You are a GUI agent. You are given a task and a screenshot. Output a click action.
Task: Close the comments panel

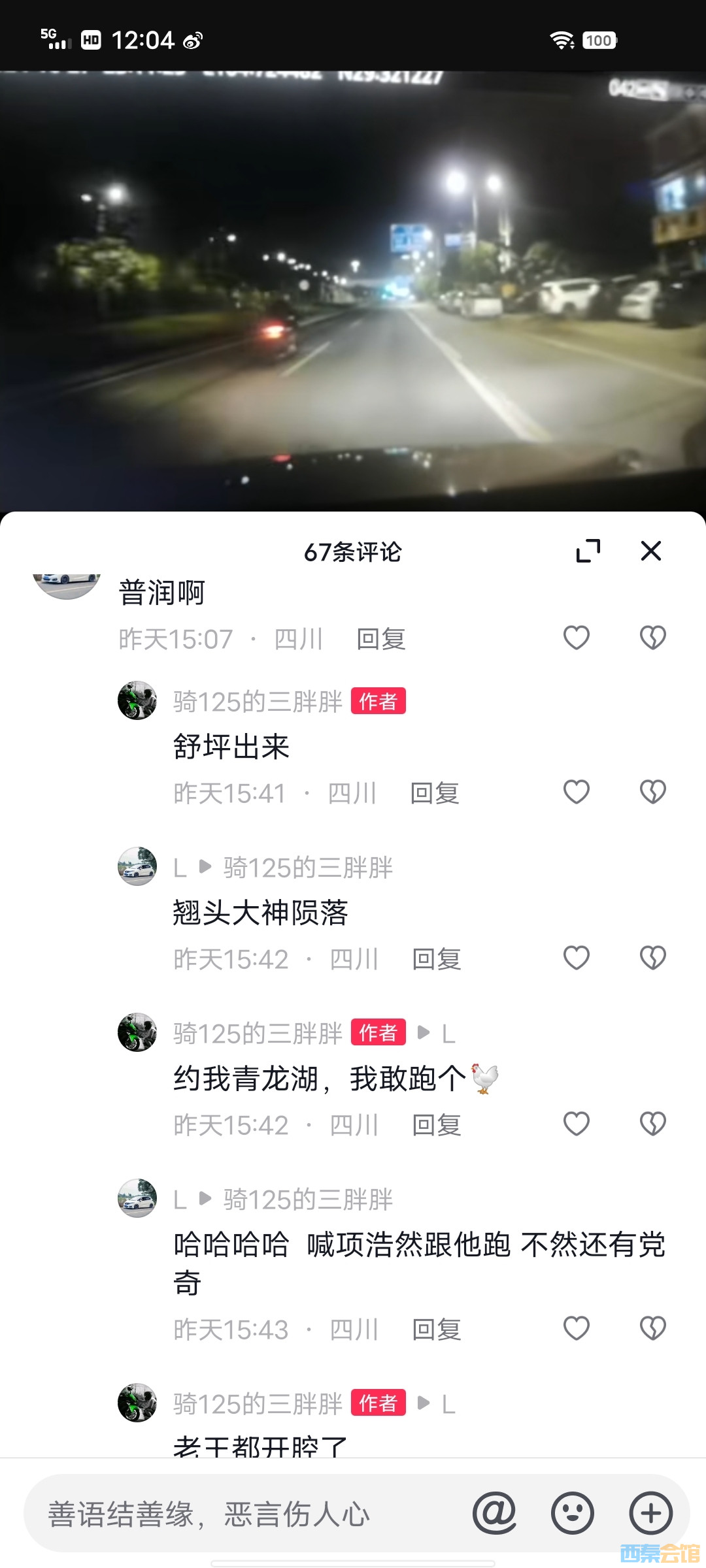pos(650,551)
